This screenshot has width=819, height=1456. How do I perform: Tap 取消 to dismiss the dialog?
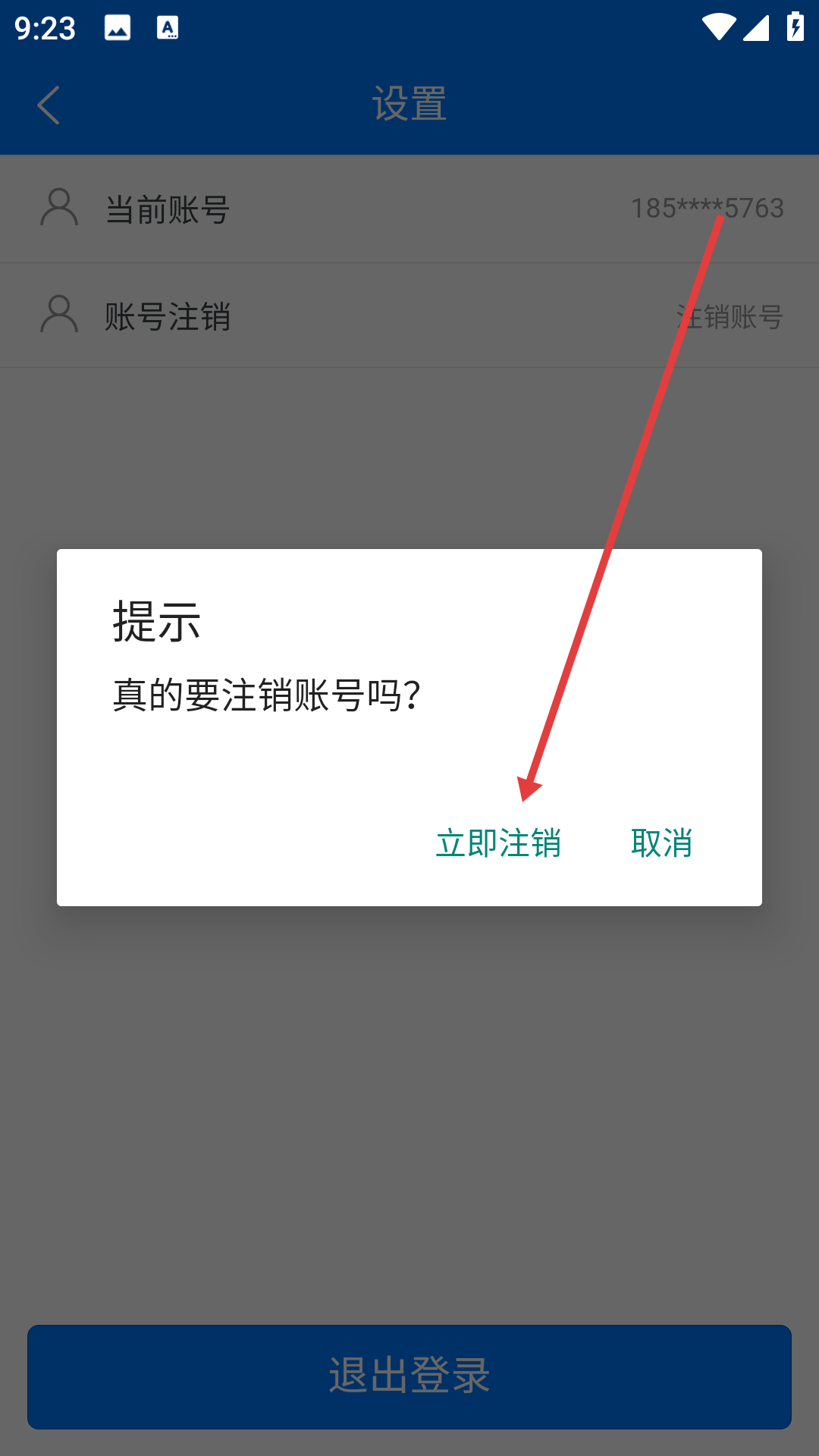coord(661,842)
